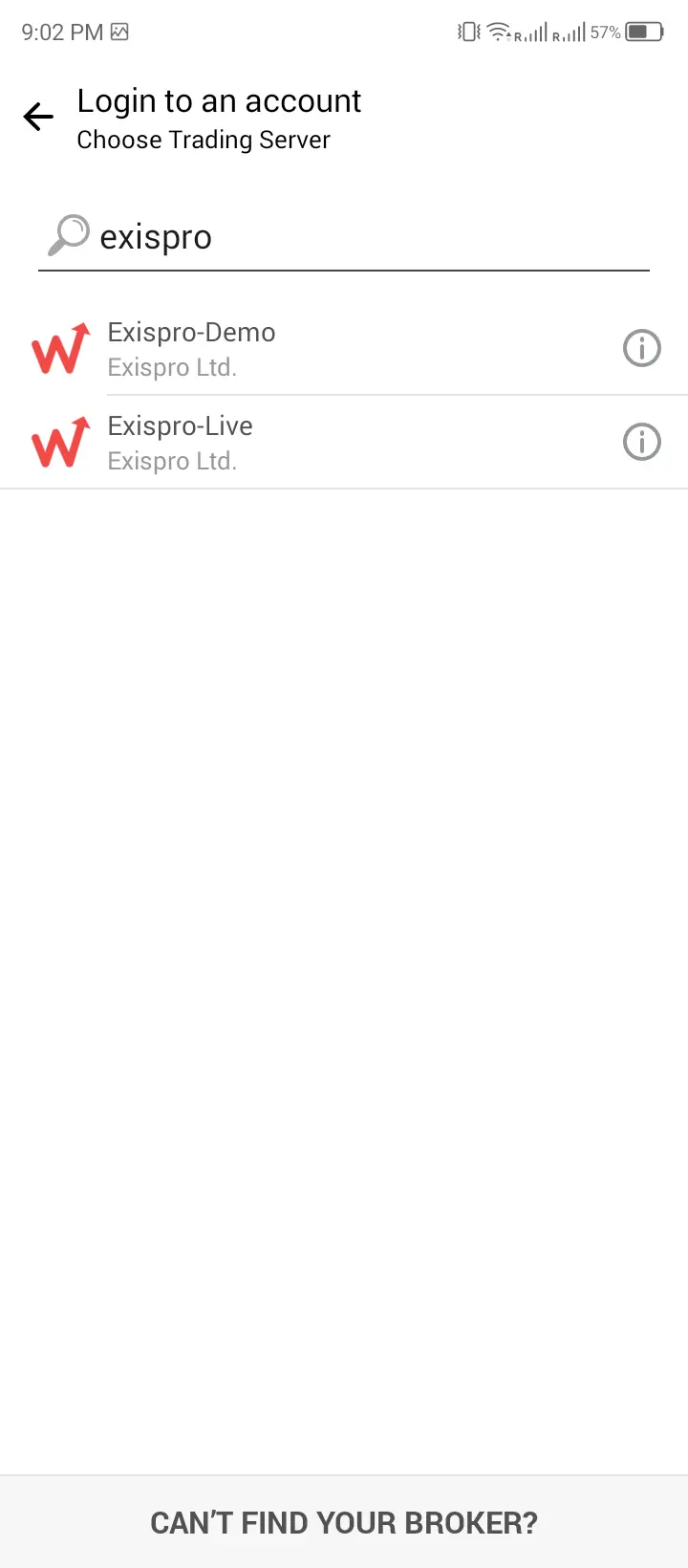Show details icon for Exispro-Live
The image size is (688, 1568).
(641, 443)
